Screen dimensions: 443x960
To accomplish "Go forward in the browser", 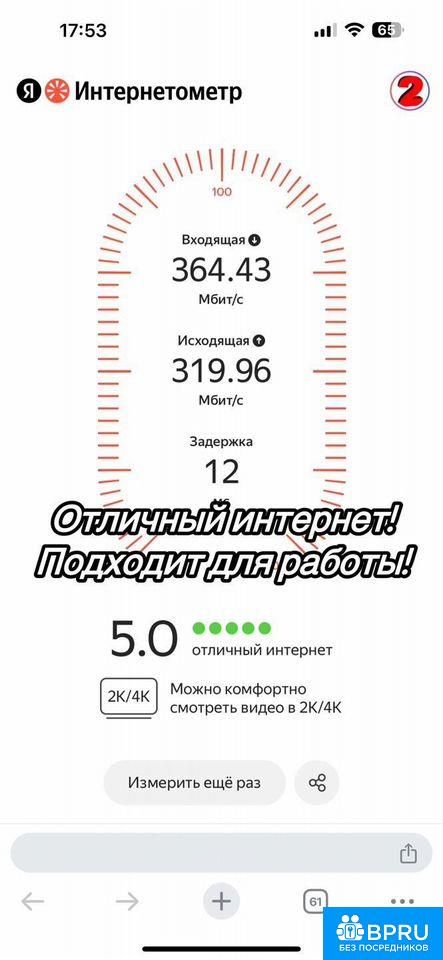I will tap(127, 901).
